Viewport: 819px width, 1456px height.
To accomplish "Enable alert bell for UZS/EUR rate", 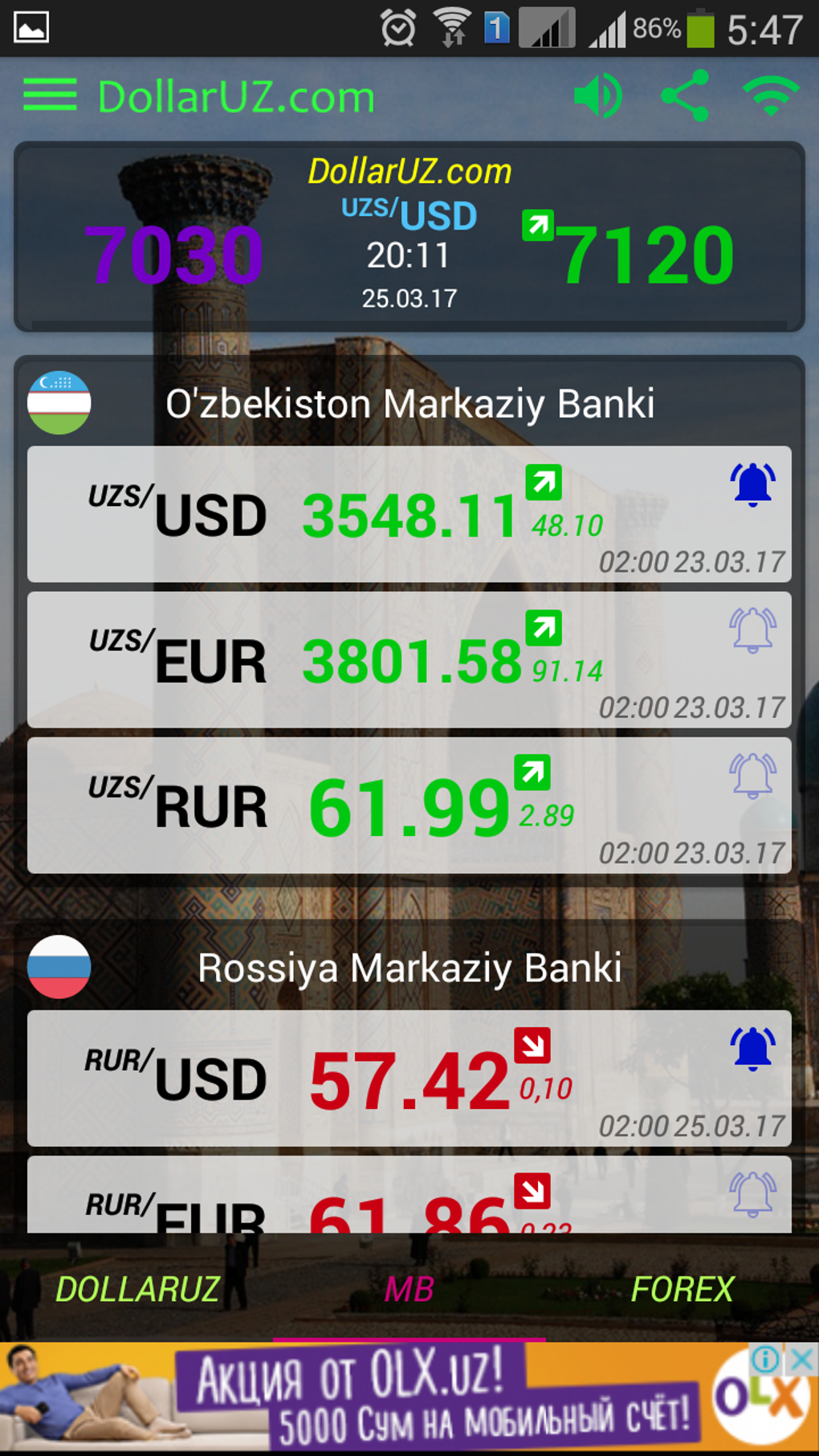I will point(752,630).
